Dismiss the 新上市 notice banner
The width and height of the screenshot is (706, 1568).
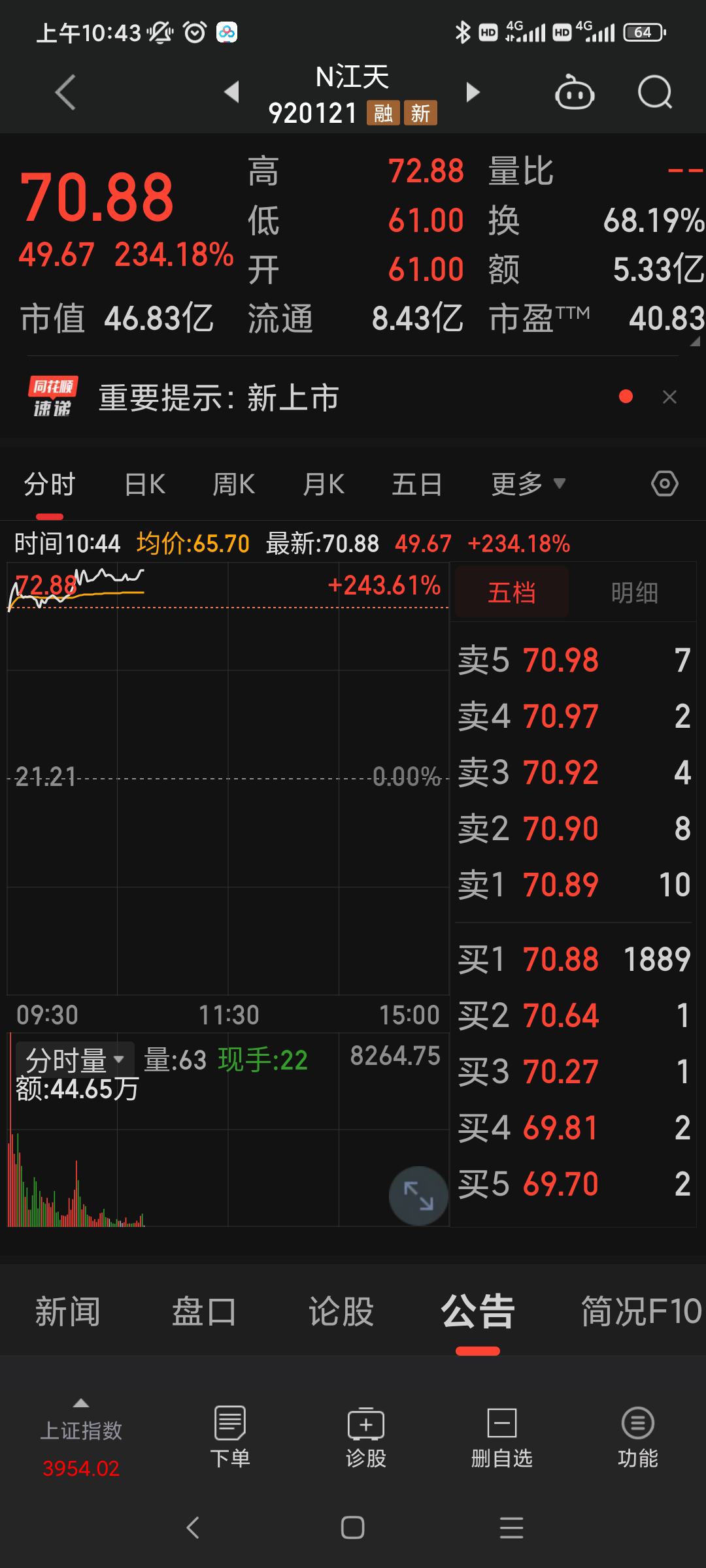pos(669,397)
